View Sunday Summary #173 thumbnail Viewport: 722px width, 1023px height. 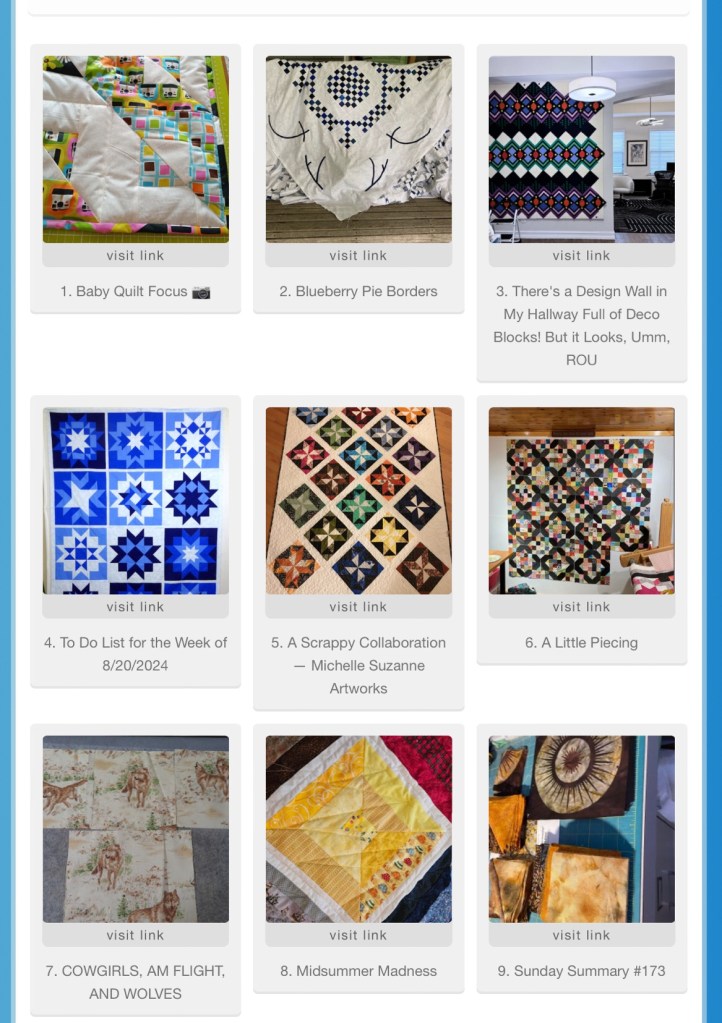tap(581, 829)
